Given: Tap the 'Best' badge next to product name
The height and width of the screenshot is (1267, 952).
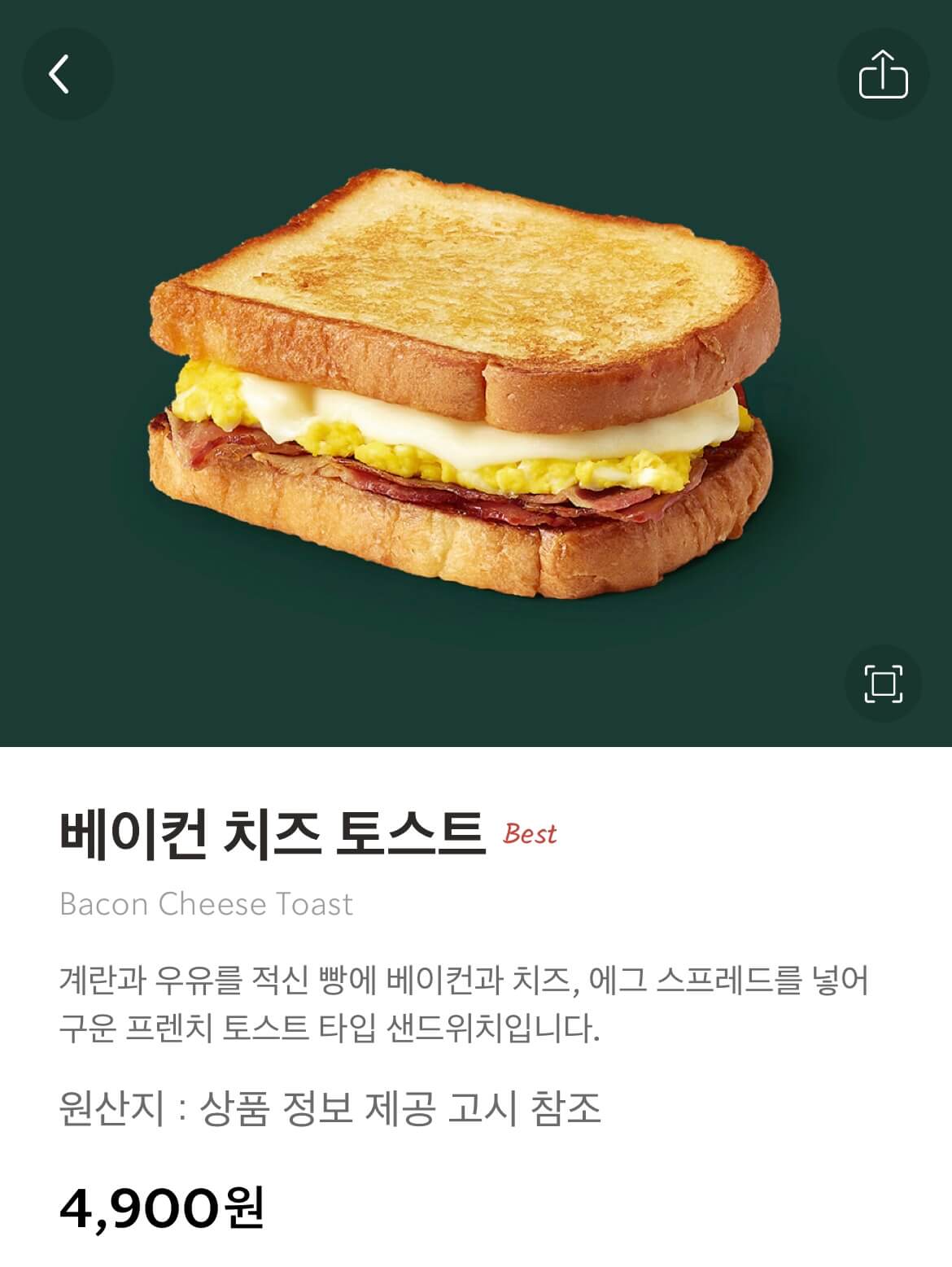Looking at the screenshot, I should point(531,833).
